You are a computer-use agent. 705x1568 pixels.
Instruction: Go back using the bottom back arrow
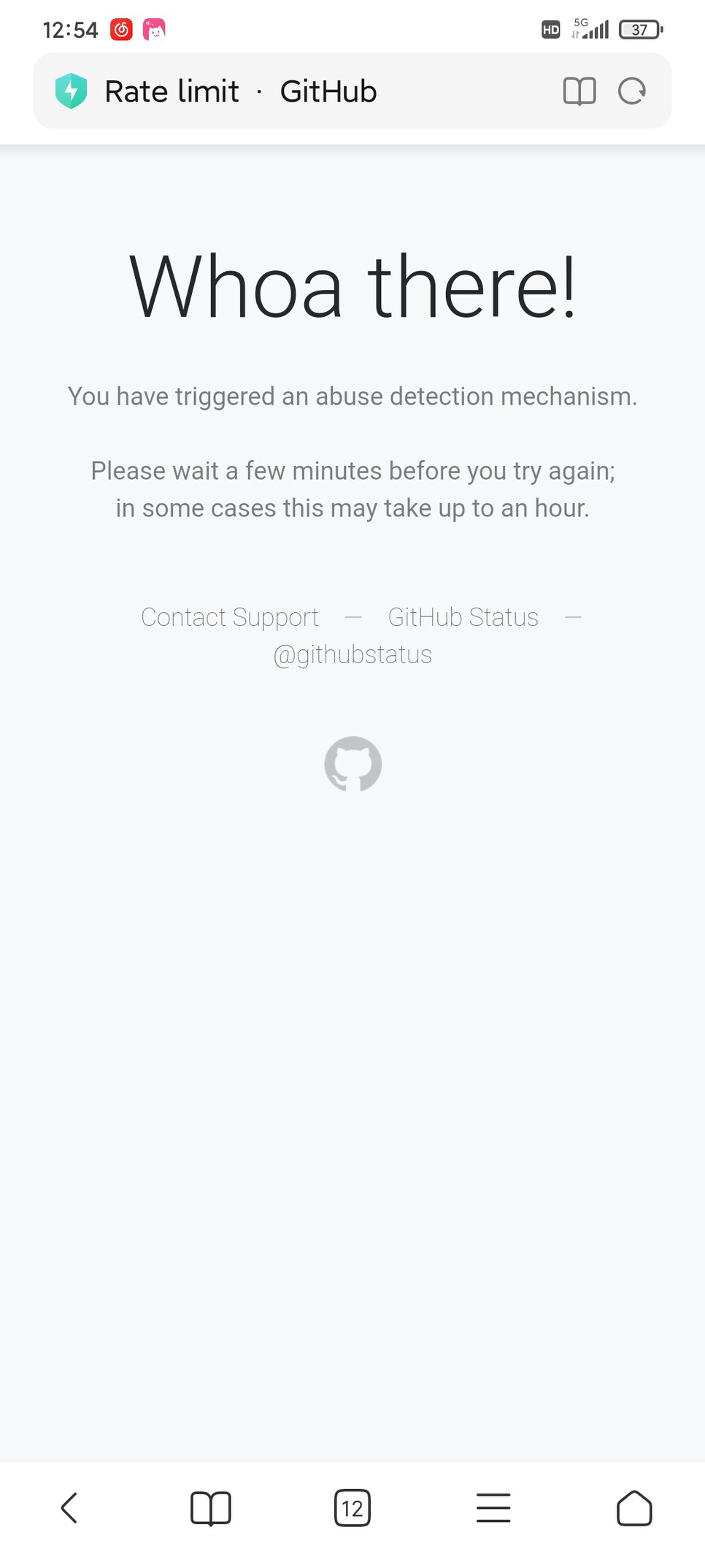click(x=69, y=1507)
